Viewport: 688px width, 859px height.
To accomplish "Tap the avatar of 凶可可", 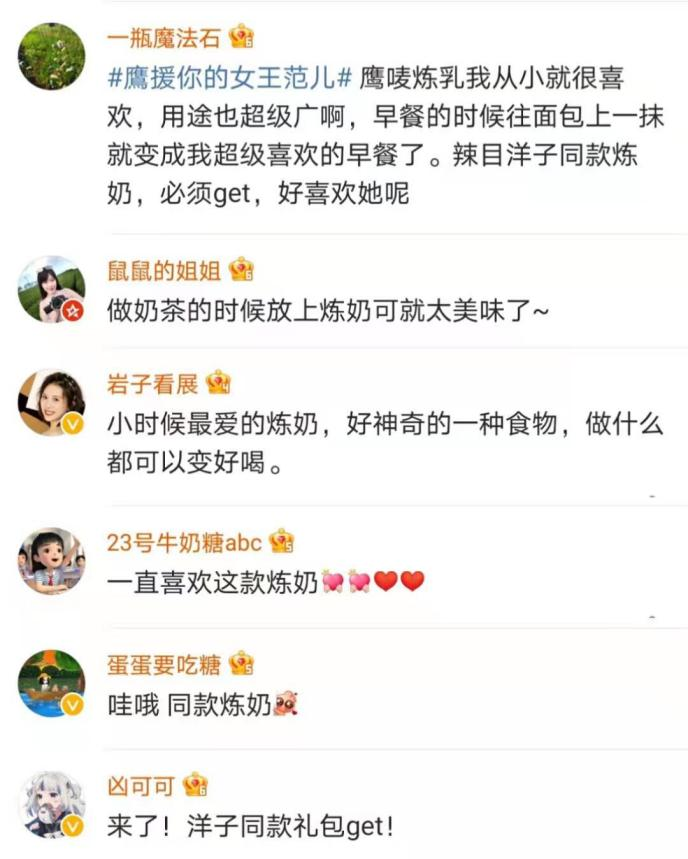I will [52, 804].
